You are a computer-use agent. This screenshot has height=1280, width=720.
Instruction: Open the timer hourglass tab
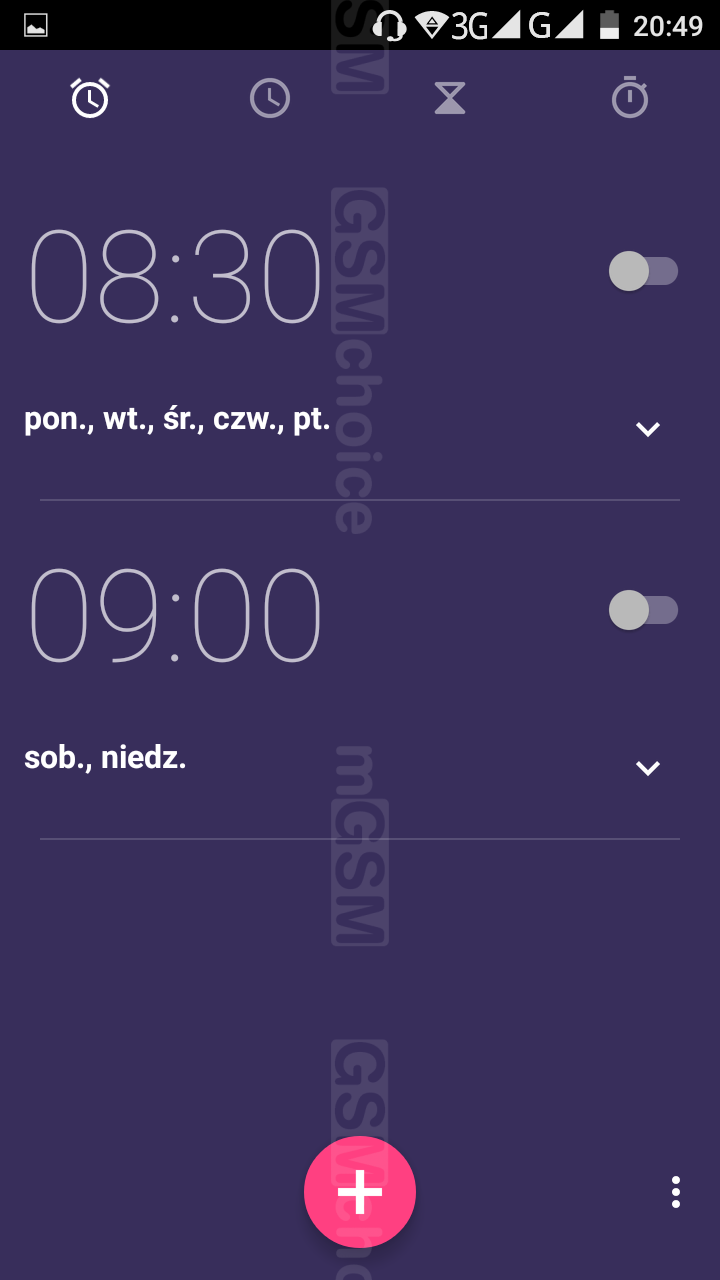coord(450,98)
